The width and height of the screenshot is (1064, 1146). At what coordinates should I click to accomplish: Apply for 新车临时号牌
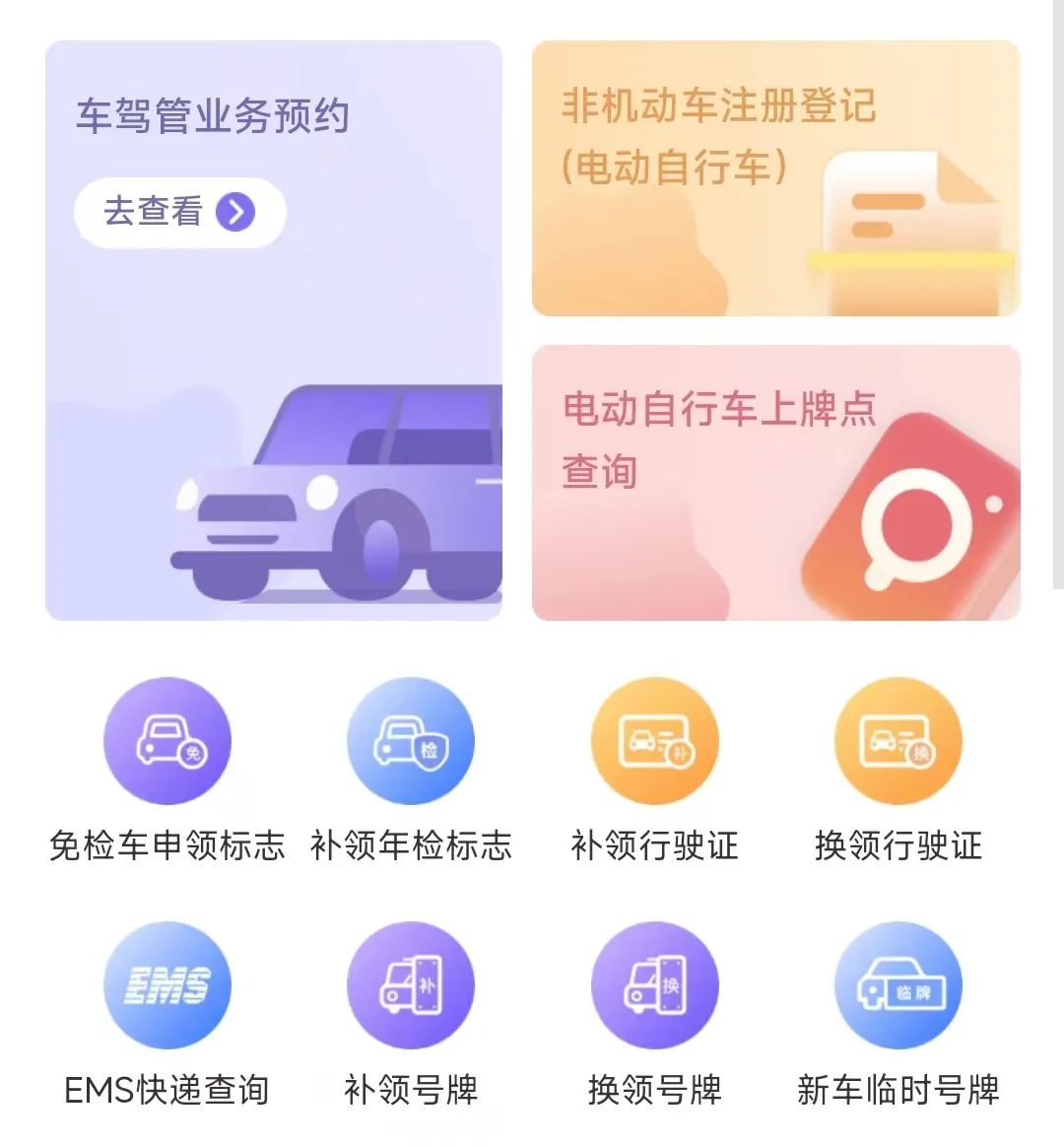[898, 985]
